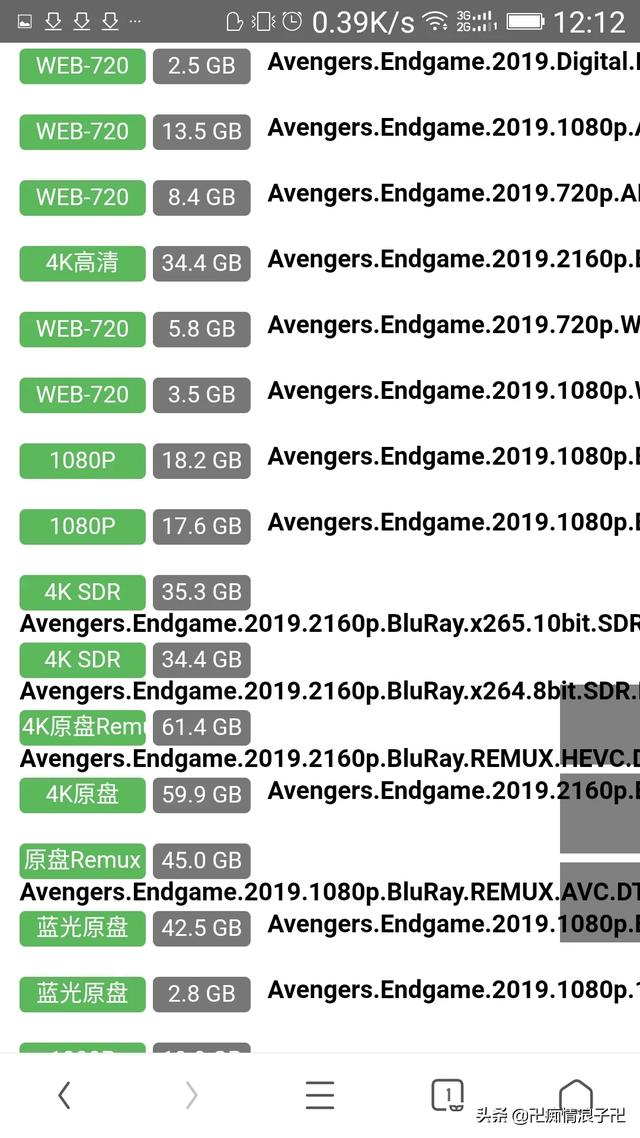The image size is (640, 1138).
Task: Choose the 5.8 GB WEB-720 release
Action: coord(452,326)
